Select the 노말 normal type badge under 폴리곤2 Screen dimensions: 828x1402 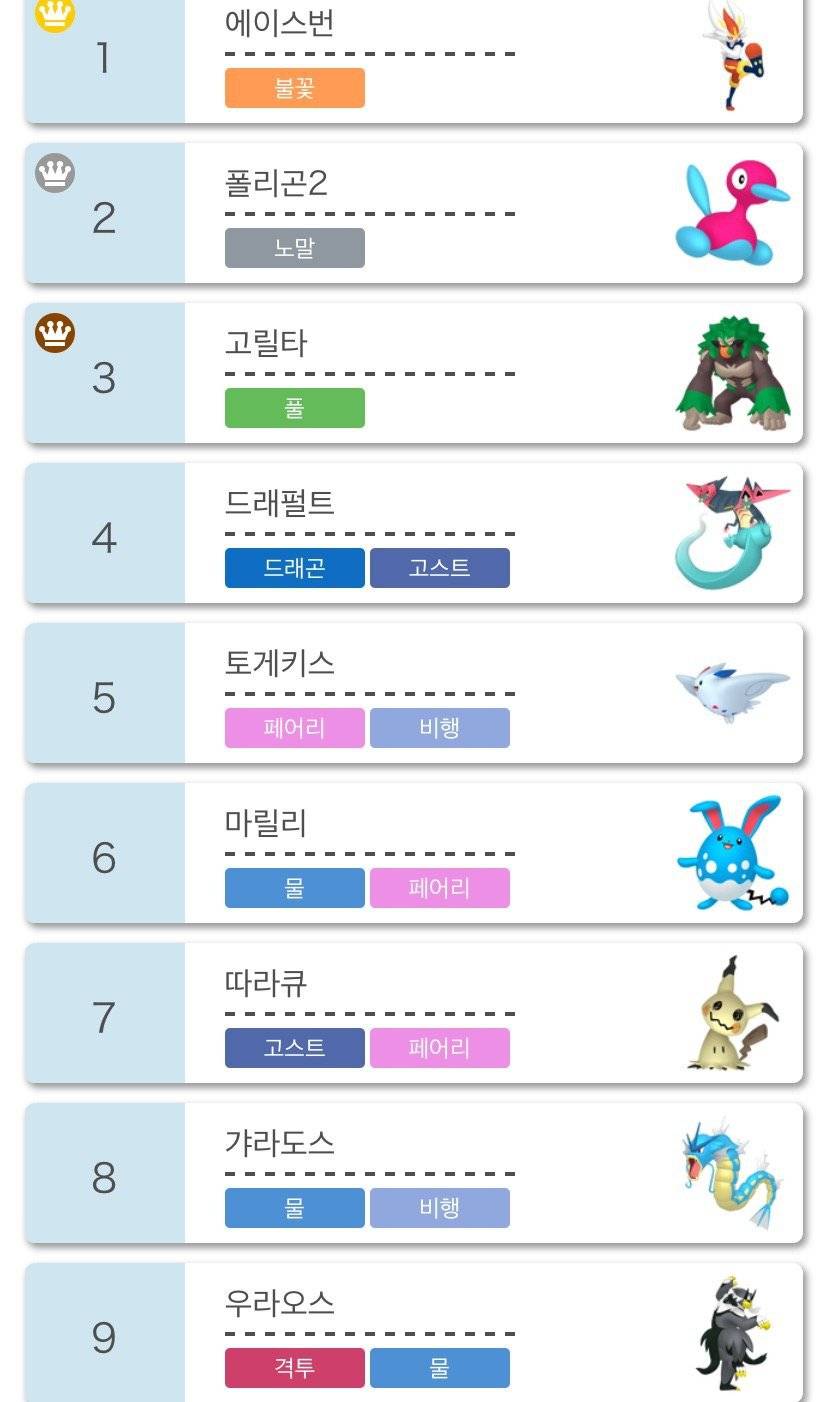(x=294, y=248)
